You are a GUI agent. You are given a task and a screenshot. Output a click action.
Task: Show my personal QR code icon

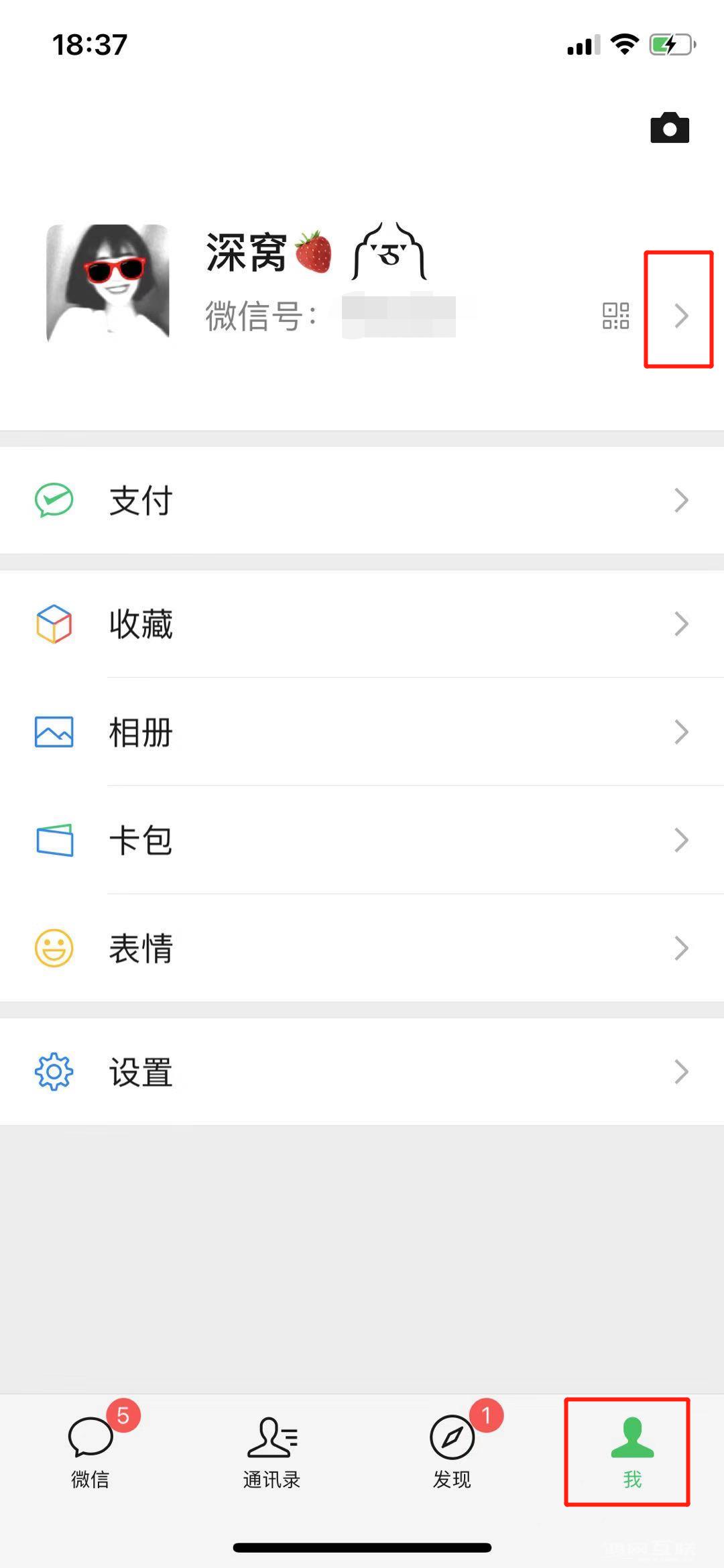pos(615,316)
